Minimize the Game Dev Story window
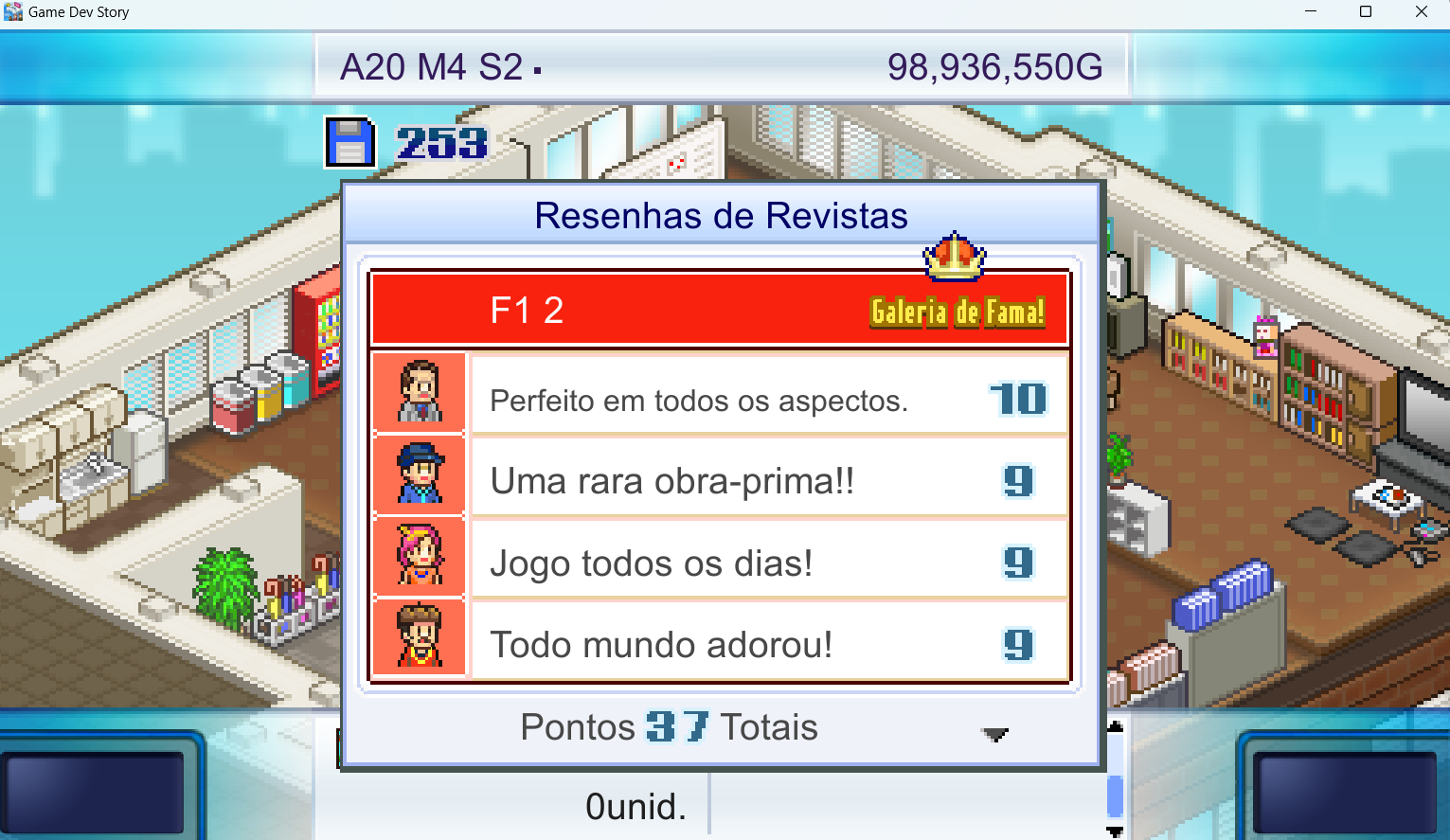The image size is (1450, 840). point(1311,12)
